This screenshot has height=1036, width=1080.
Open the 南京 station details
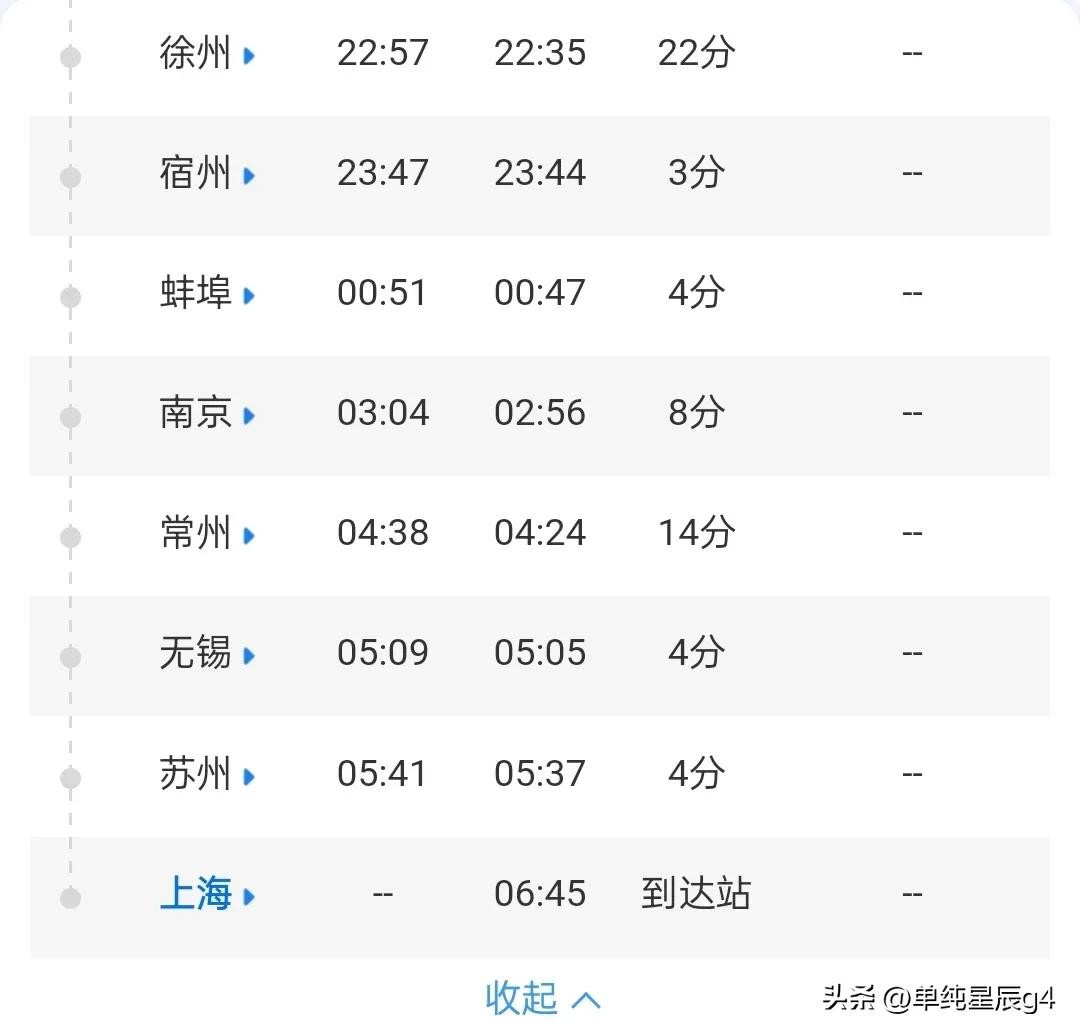point(206,413)
